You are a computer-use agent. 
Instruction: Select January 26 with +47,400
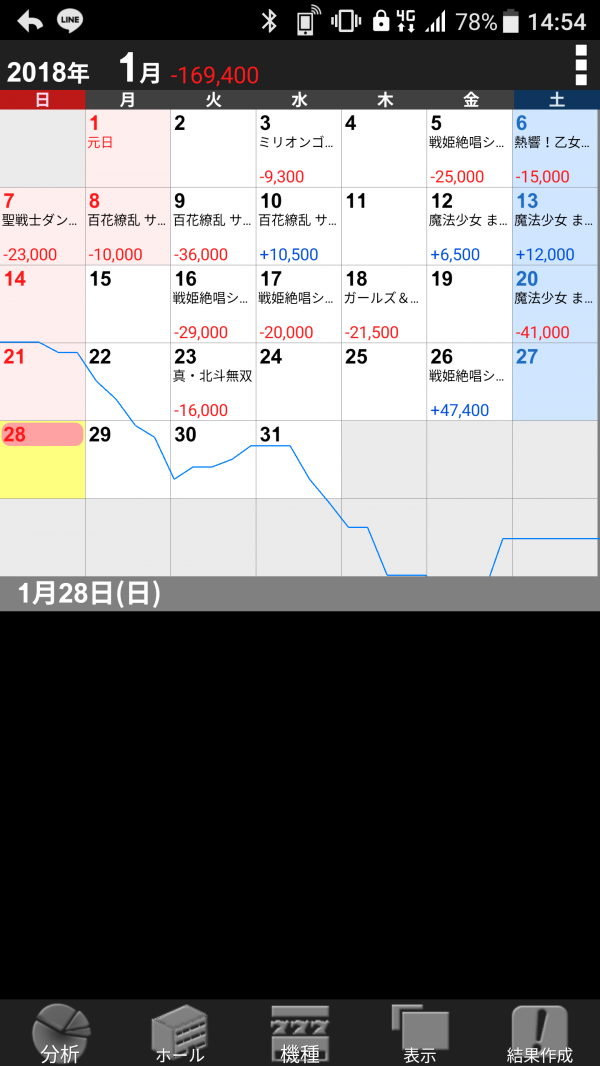(470, 383)
